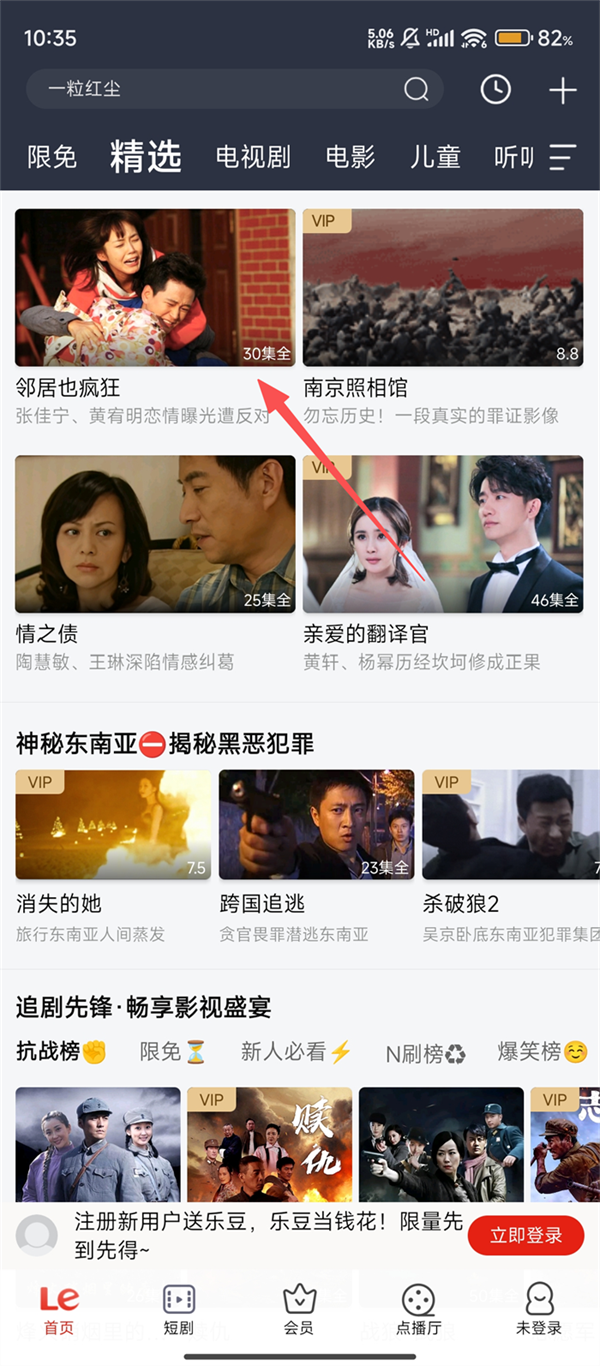Tap the 立即登录 button
The width and height of the screenshot is (600, 1366).
click(x=526, y=1235)
